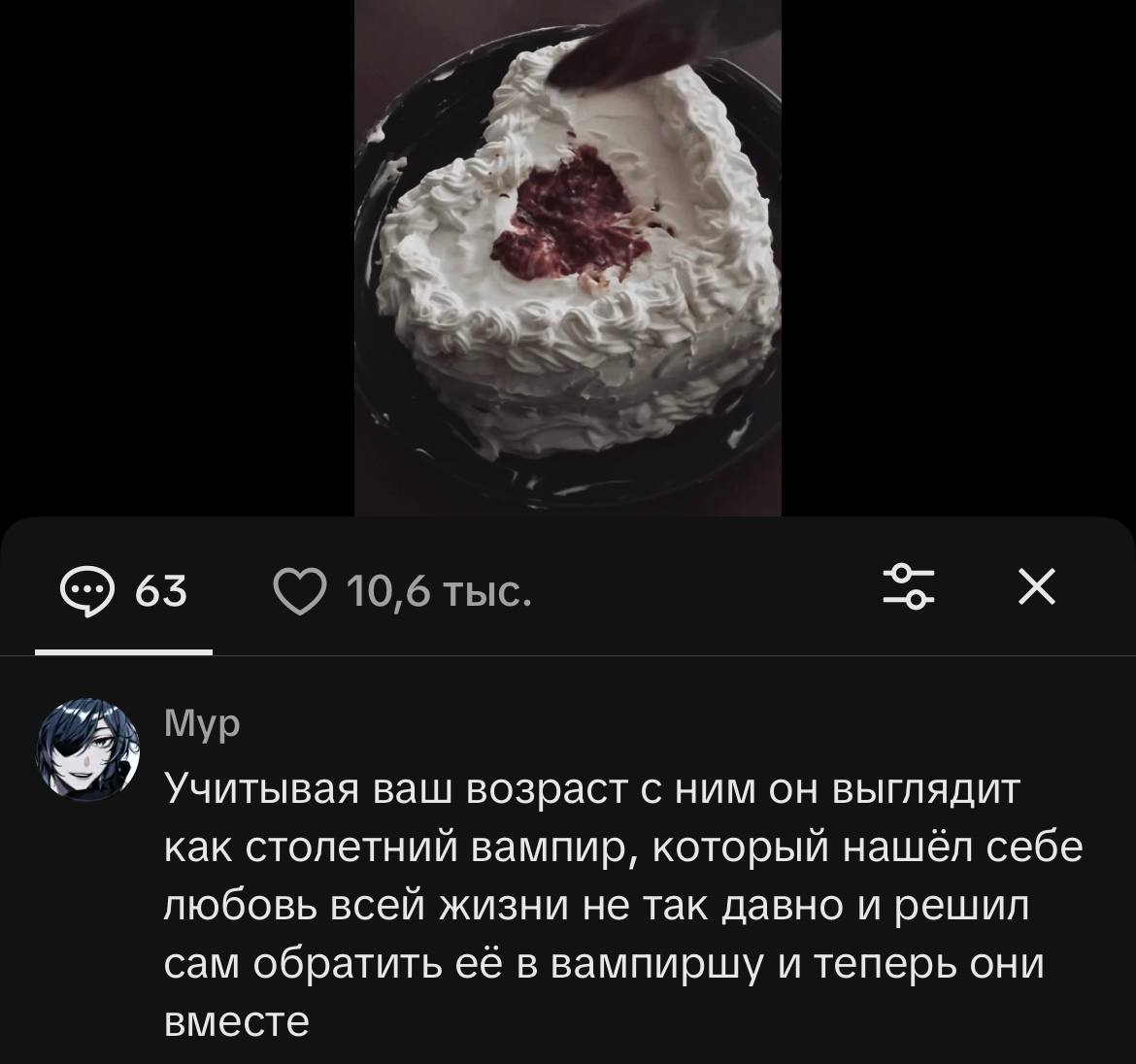1136x1064 pixels.
Task: Open the username Мур
Action: tap(202, 723)
